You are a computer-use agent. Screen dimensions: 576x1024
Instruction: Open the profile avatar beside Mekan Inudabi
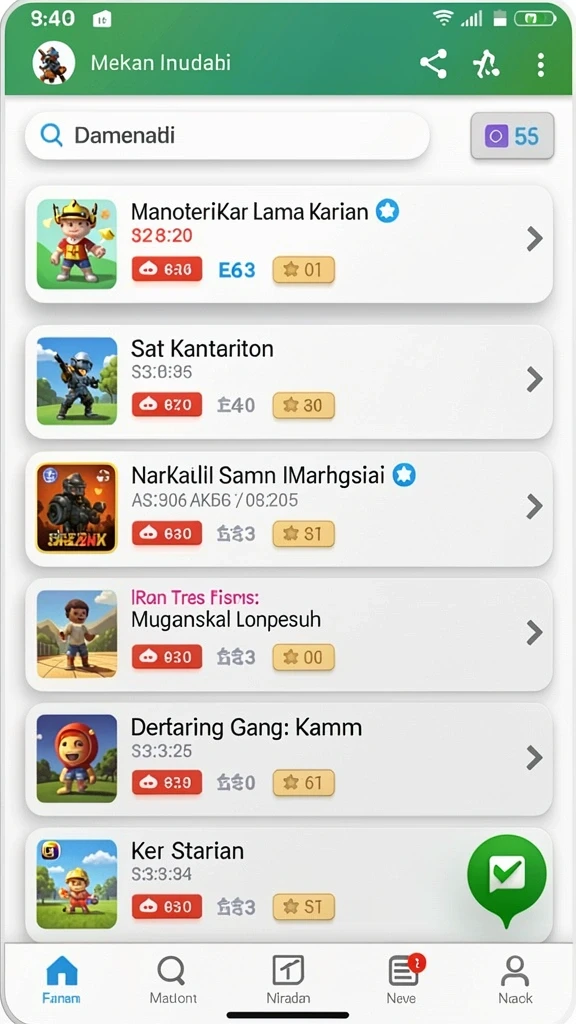click(x=54, y=63)
